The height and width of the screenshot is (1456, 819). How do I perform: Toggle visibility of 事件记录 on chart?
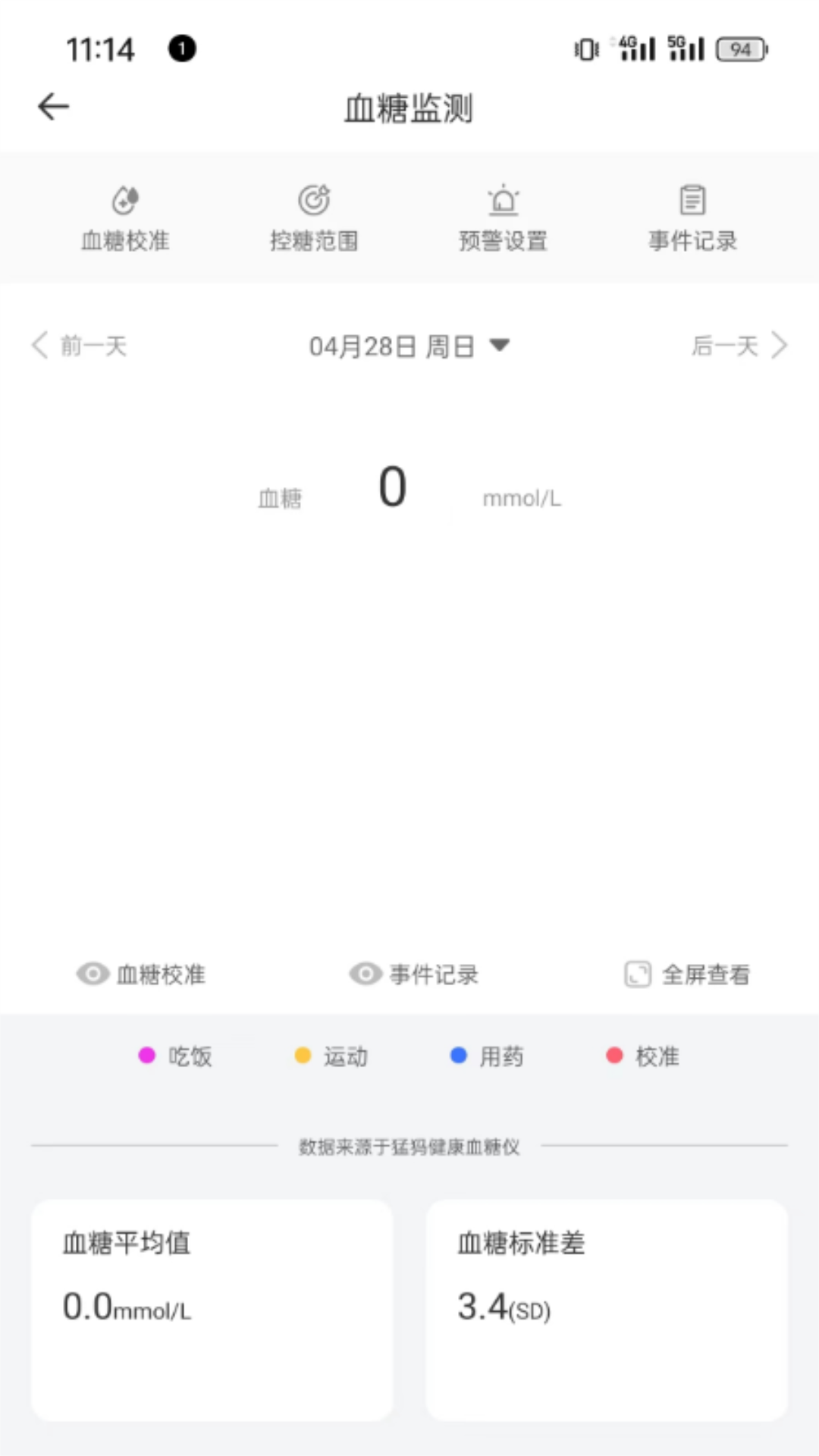413,974
